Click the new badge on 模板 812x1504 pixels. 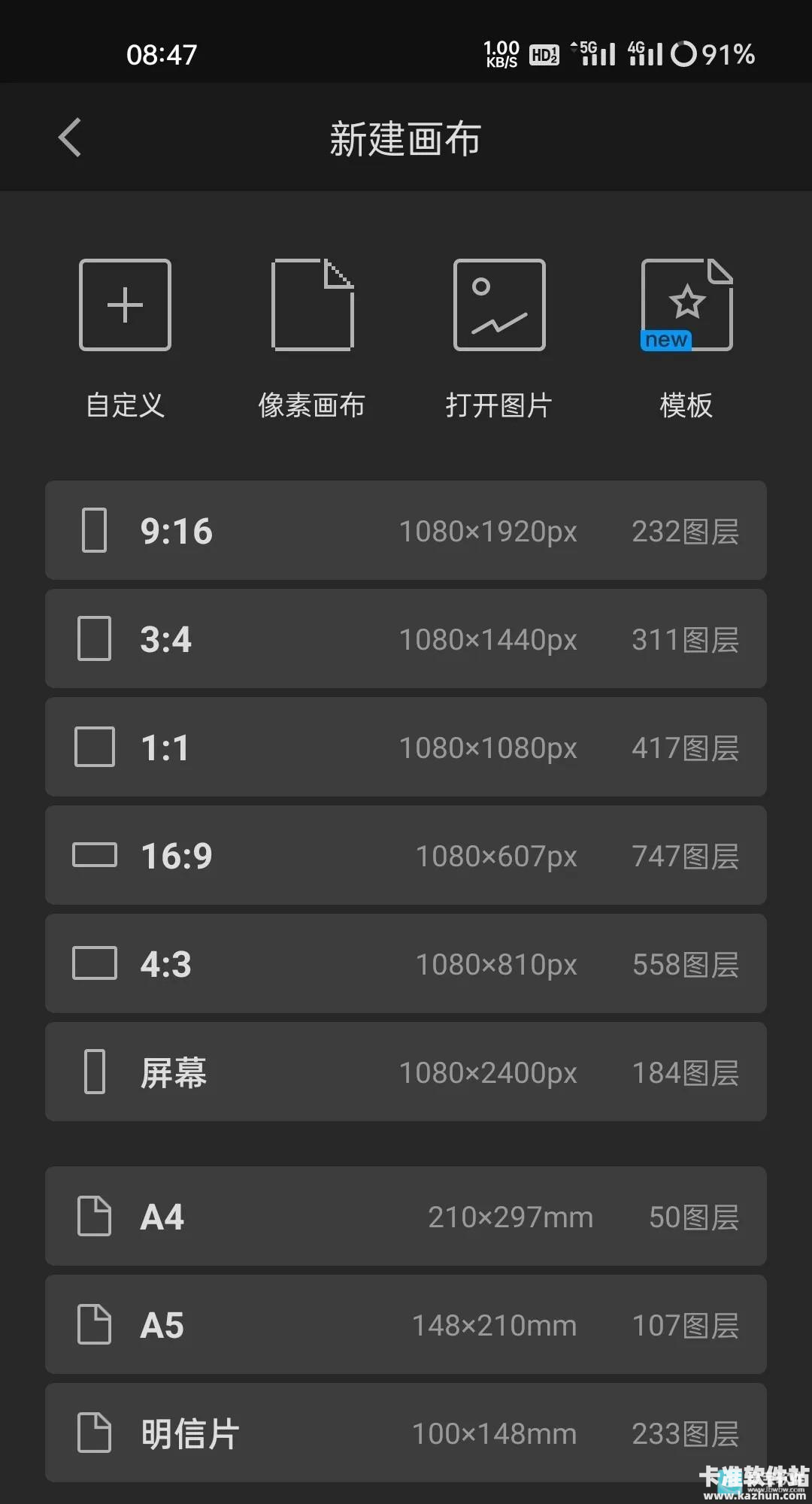tap(665, 340)
